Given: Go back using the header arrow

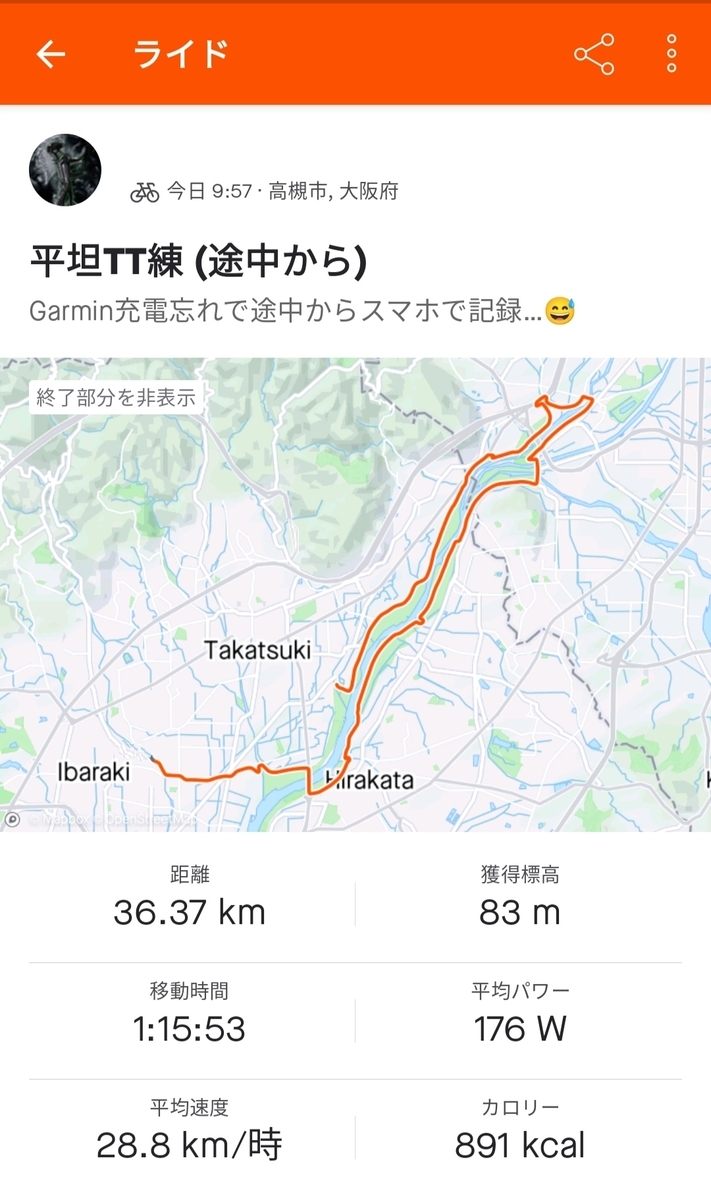Looking at the screenshot, I should [x=51, y=54].
